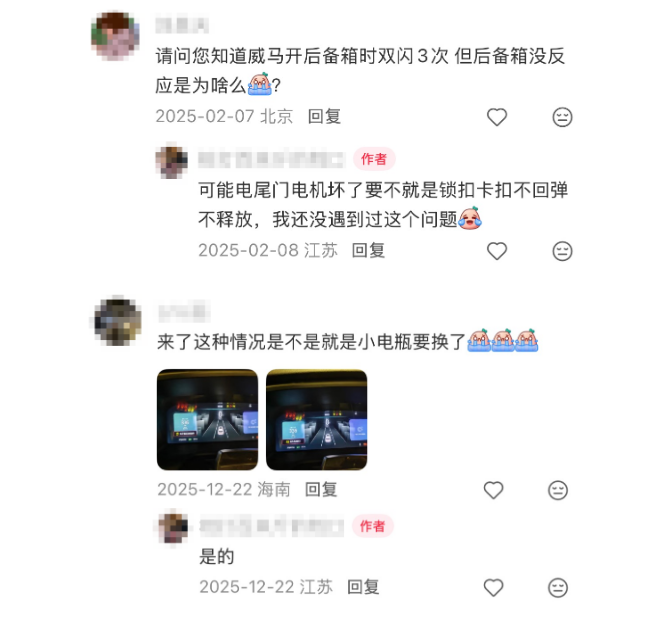Like the comment about 威马后备箱双闪
Viewport: 659px width, 617px height.
coord(497,117)
